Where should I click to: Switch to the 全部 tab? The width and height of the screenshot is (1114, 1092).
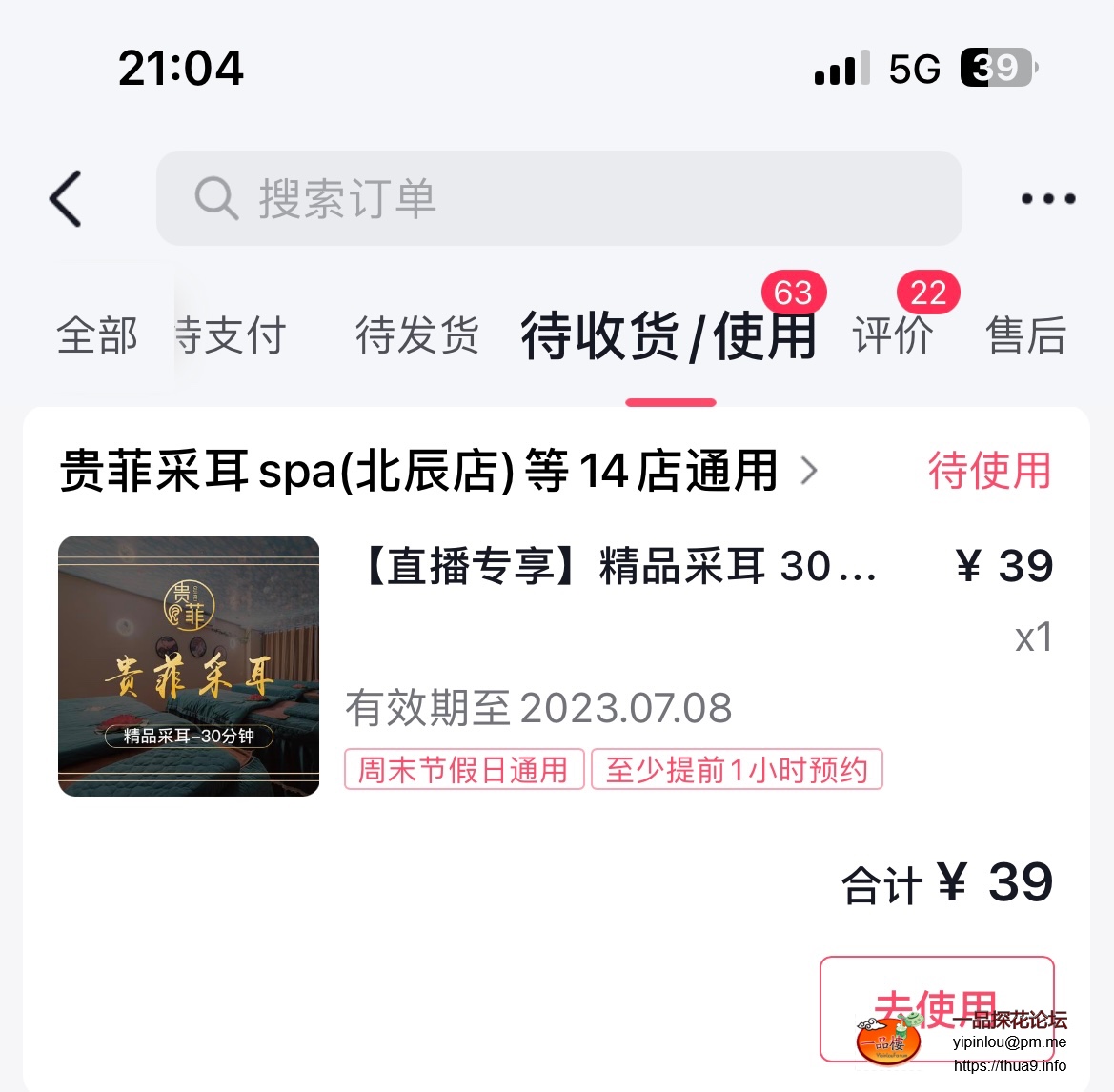pos(97,336)
